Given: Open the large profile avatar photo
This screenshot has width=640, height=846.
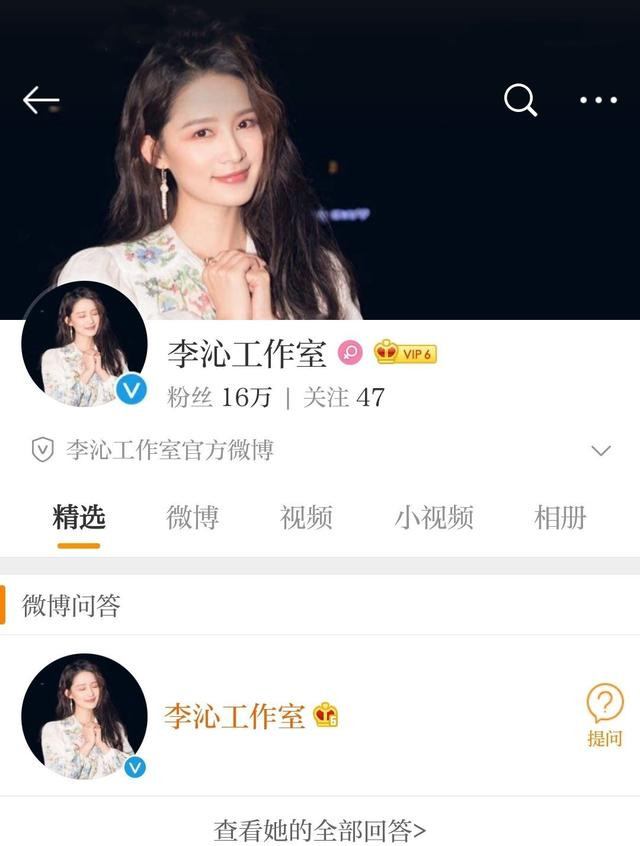Looking at the screenshot, I should [x=84, y=344].
